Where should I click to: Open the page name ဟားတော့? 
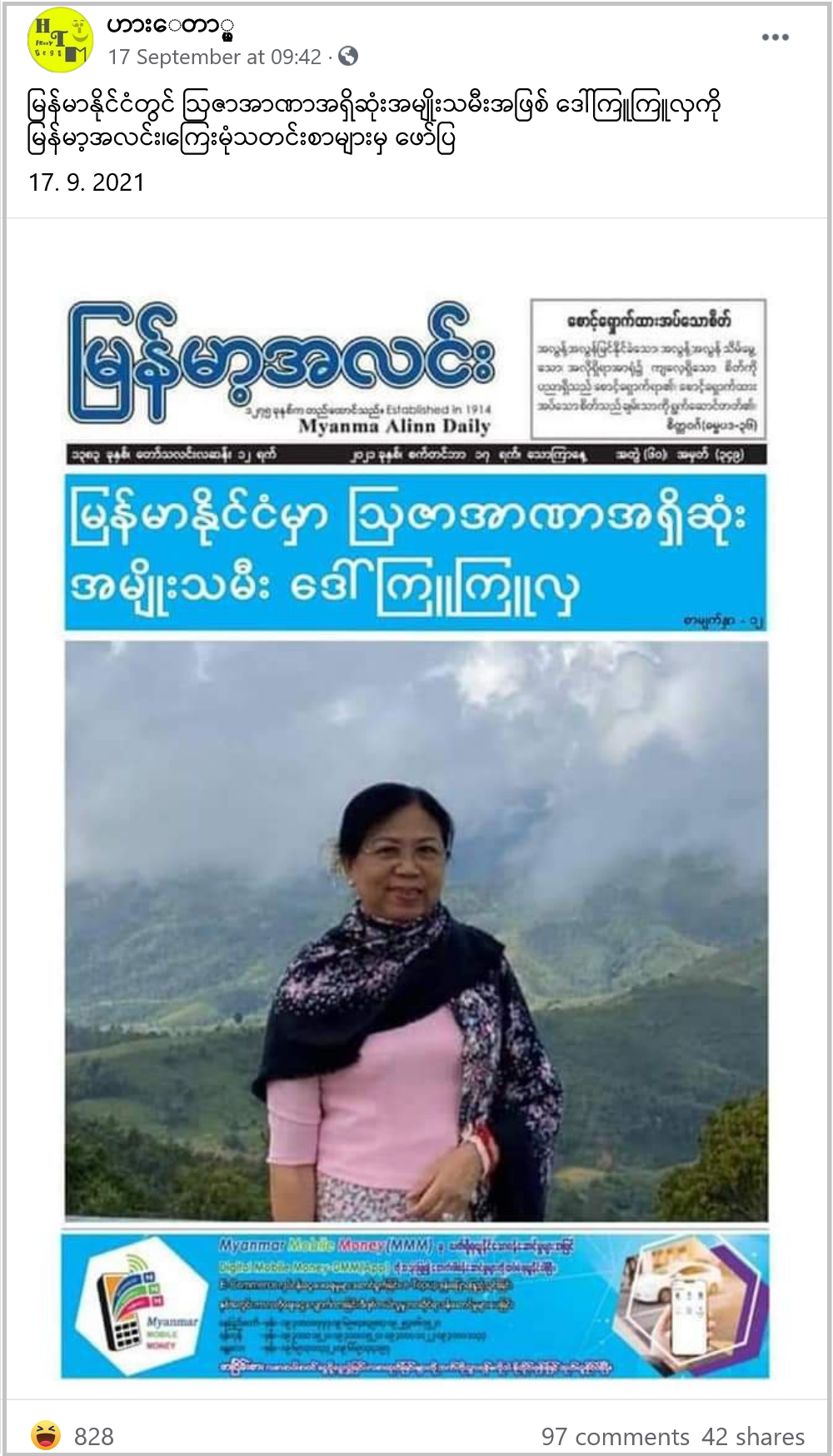[170, 27]
